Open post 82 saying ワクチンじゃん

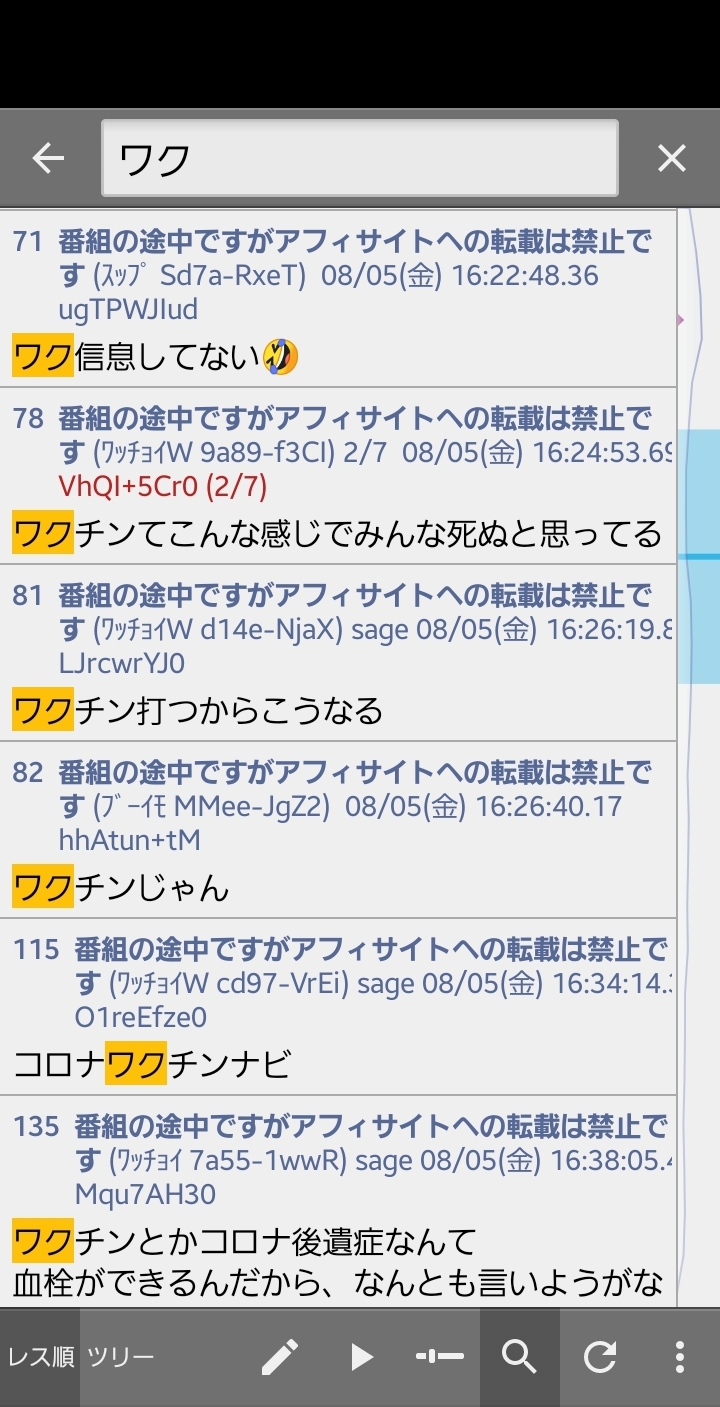tap(338, 829)
